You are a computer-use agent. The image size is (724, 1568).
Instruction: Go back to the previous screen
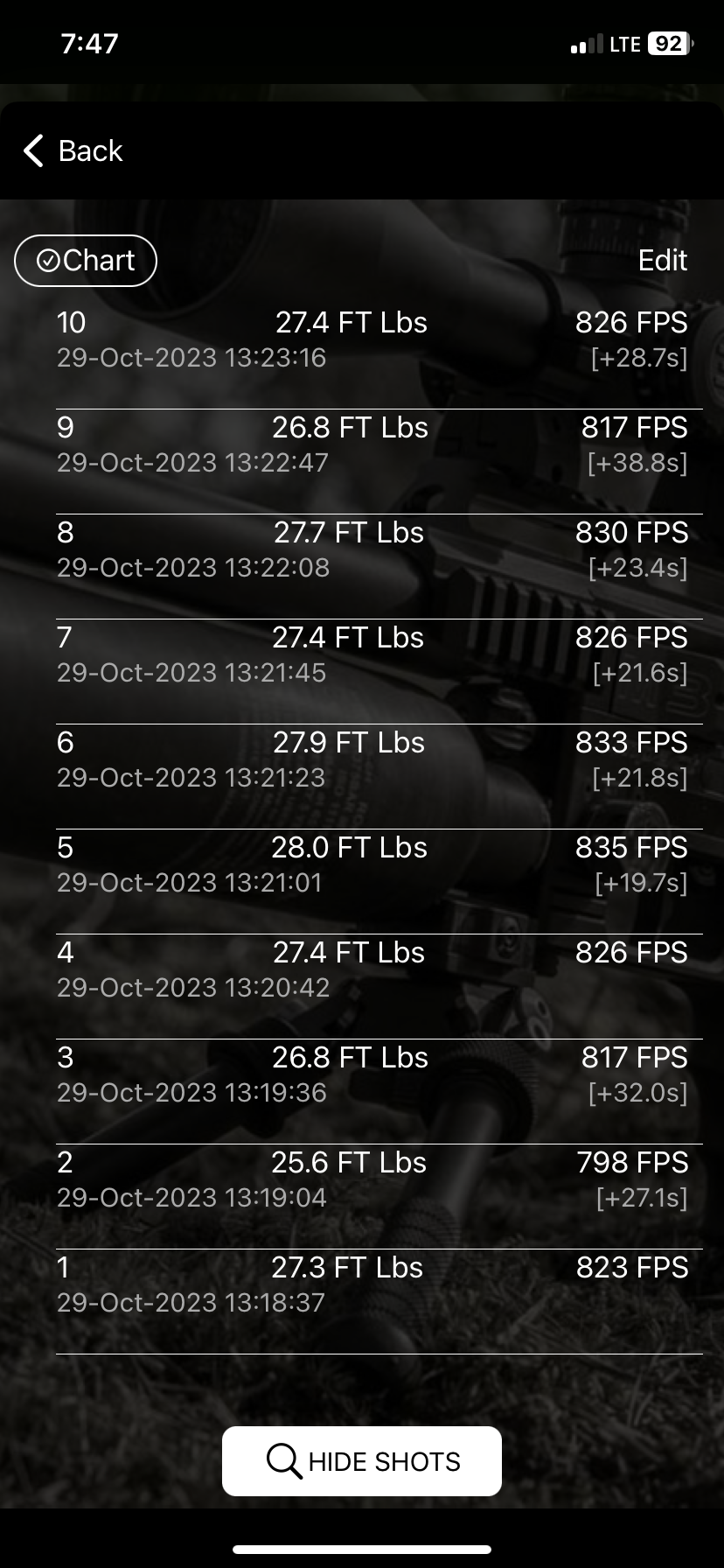(x=73, y=150)
